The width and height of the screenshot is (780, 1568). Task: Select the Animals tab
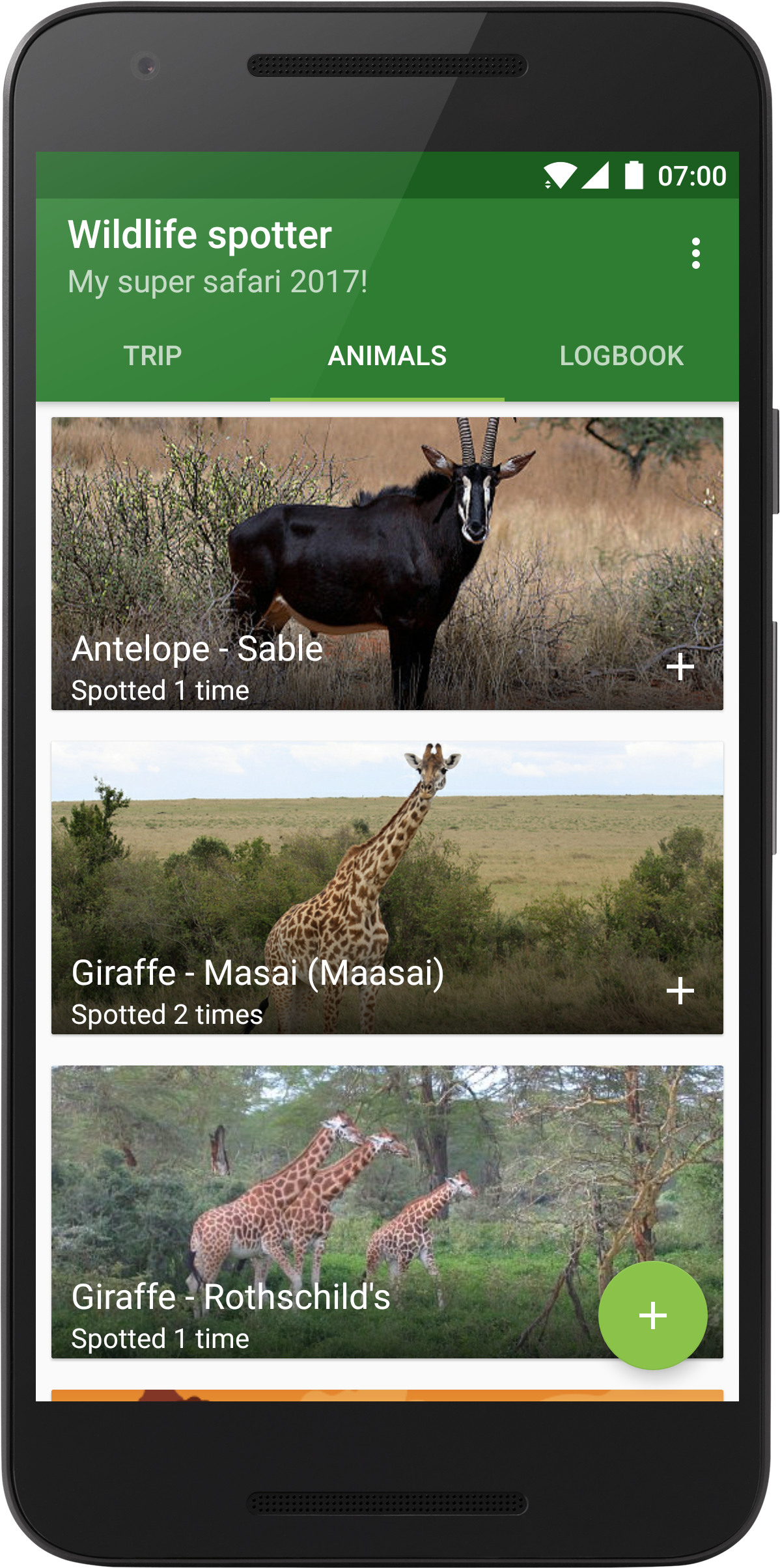tap(387, 356)
